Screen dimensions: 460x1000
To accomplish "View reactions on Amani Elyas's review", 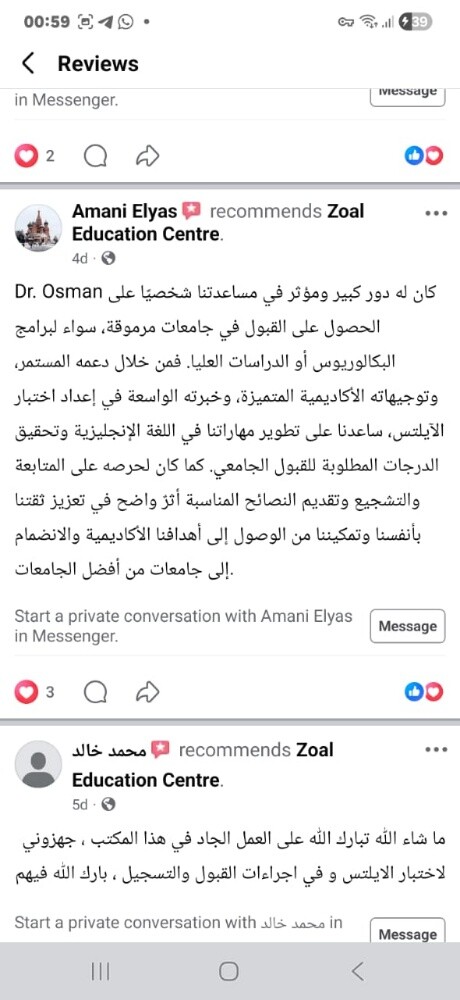I will pyautogui.click(x=424, y=692).
